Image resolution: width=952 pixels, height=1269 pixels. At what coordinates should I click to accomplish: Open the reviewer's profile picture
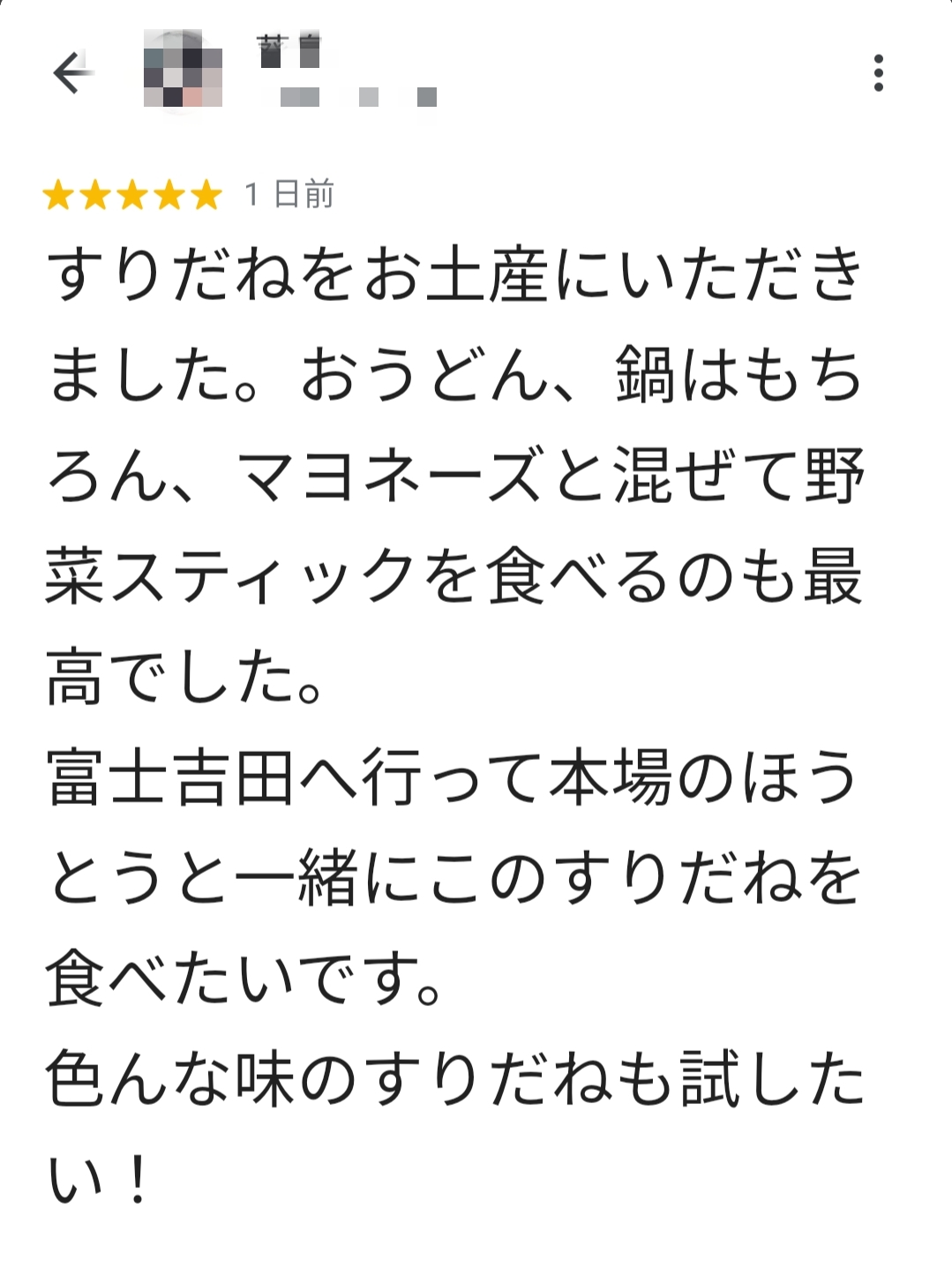click(183, 71)
